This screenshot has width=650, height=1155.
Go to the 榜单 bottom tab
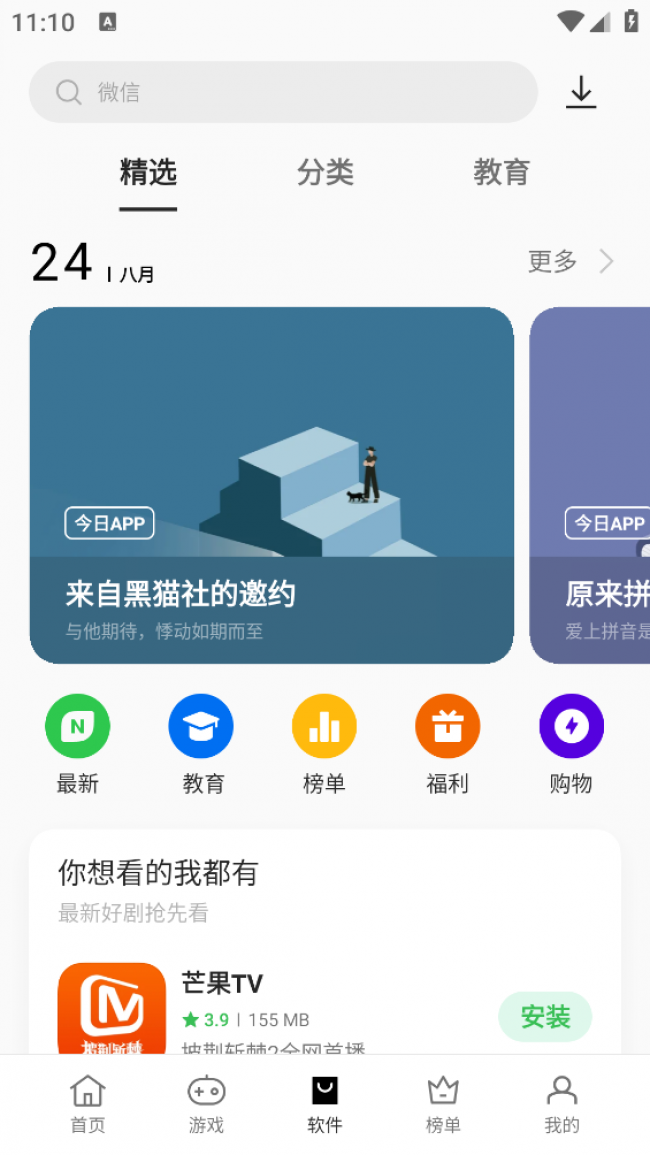(x=443, y=1104)
